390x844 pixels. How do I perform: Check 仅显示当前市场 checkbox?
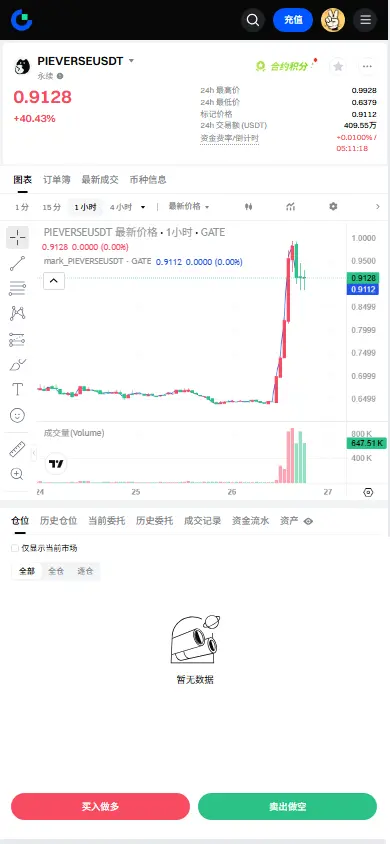pyautogui.click(x=15, y=548)
